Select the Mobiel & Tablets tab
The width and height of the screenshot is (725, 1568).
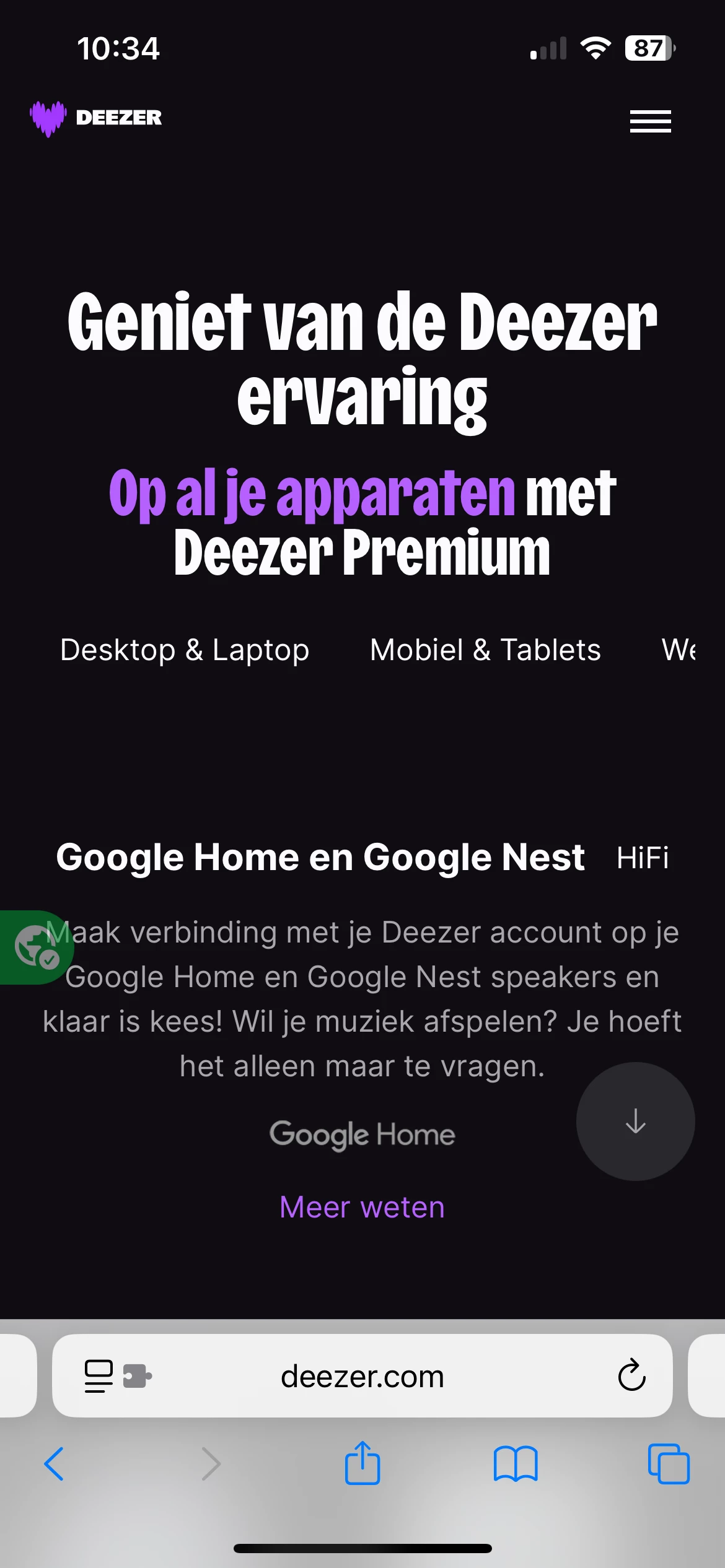click(x=485, y=650)
